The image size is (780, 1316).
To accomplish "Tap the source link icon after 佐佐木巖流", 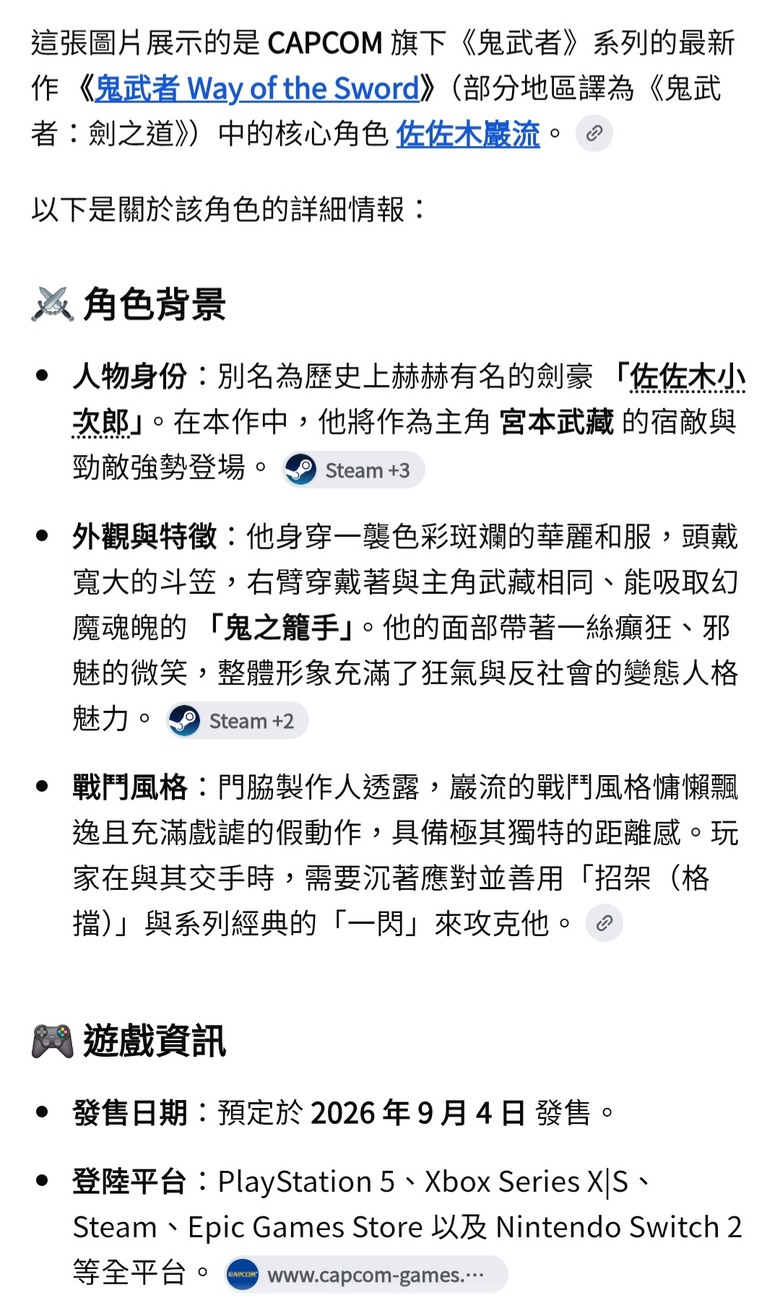I will (x=594, y=133).
